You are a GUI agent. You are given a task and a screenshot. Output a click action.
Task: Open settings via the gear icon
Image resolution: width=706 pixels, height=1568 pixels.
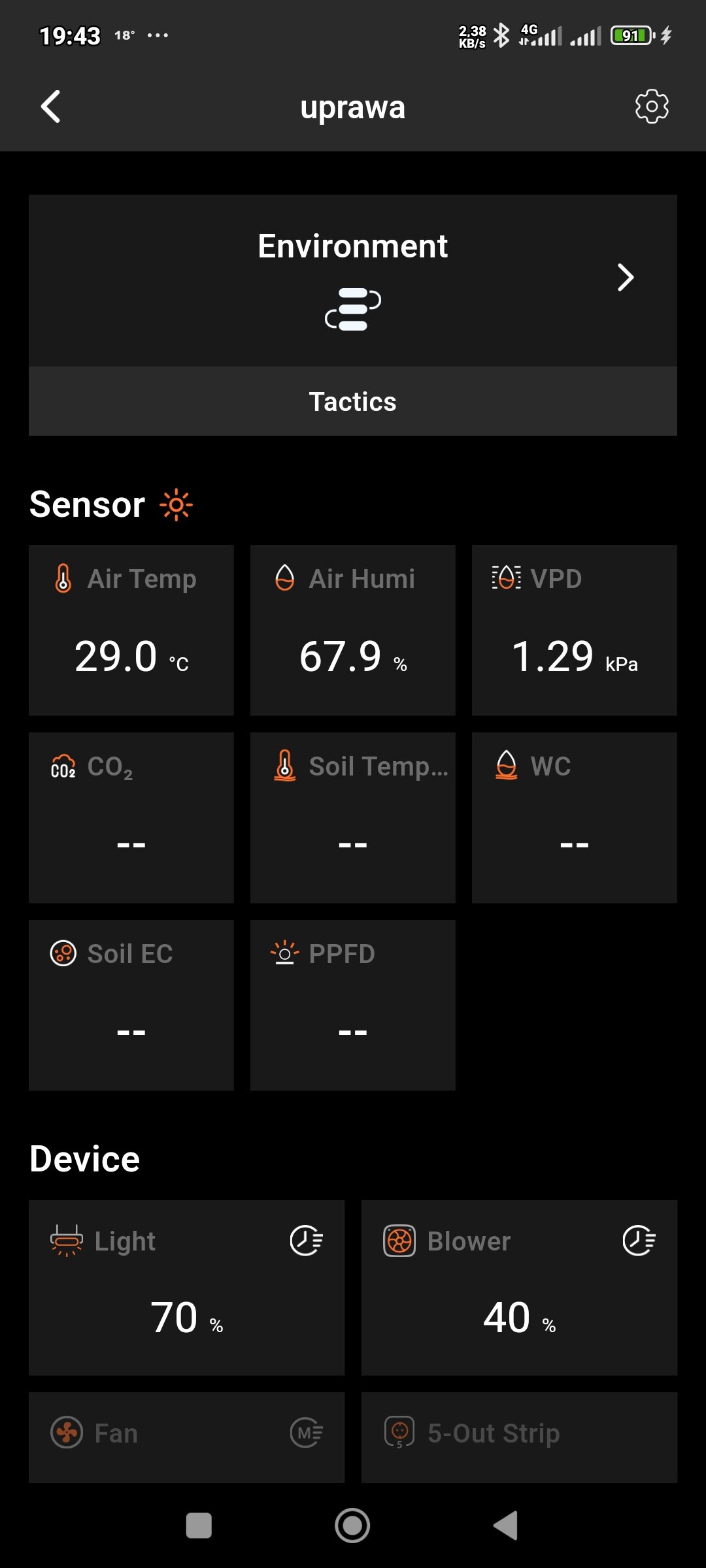(652, 106)
